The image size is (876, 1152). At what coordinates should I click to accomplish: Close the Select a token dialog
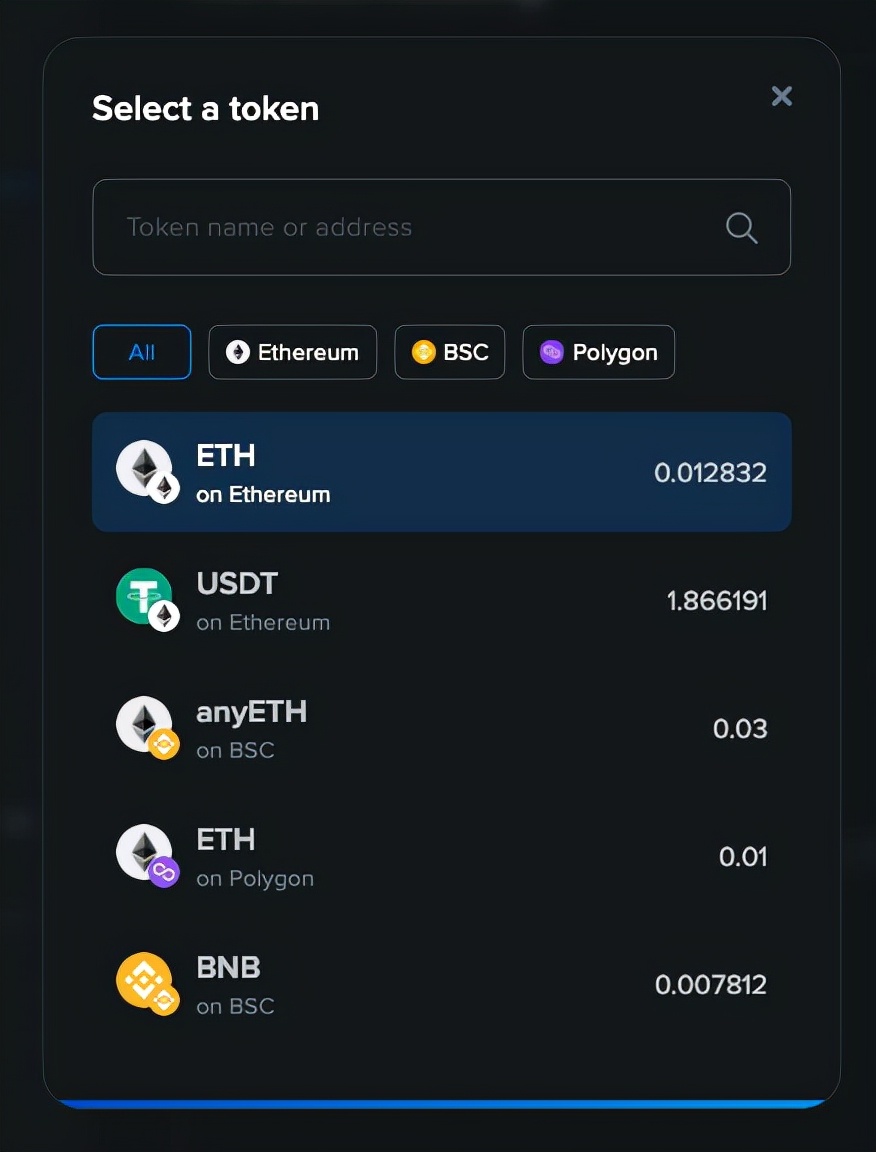[781, 96]
